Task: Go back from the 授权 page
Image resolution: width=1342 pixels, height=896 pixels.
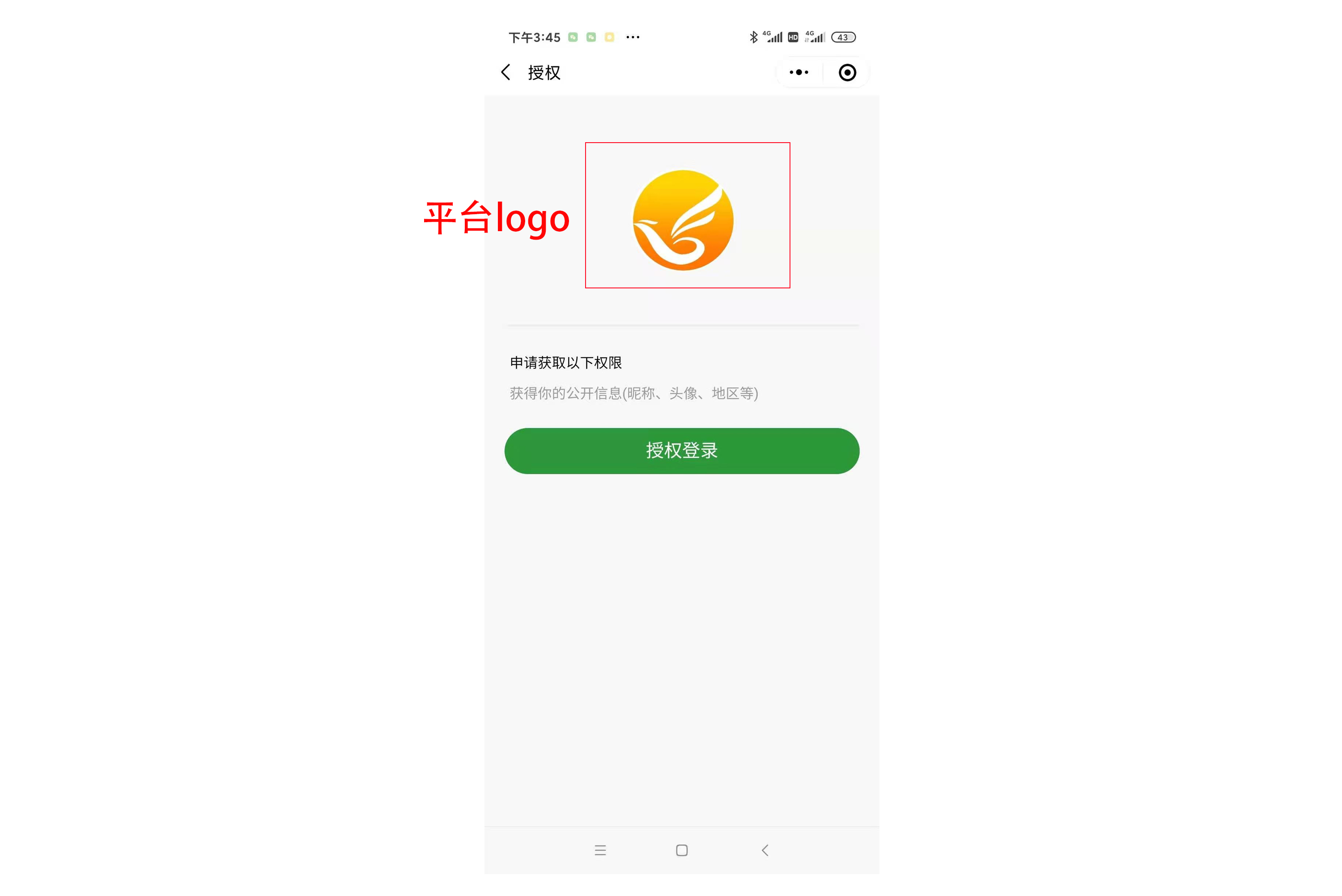Action: 506,72
